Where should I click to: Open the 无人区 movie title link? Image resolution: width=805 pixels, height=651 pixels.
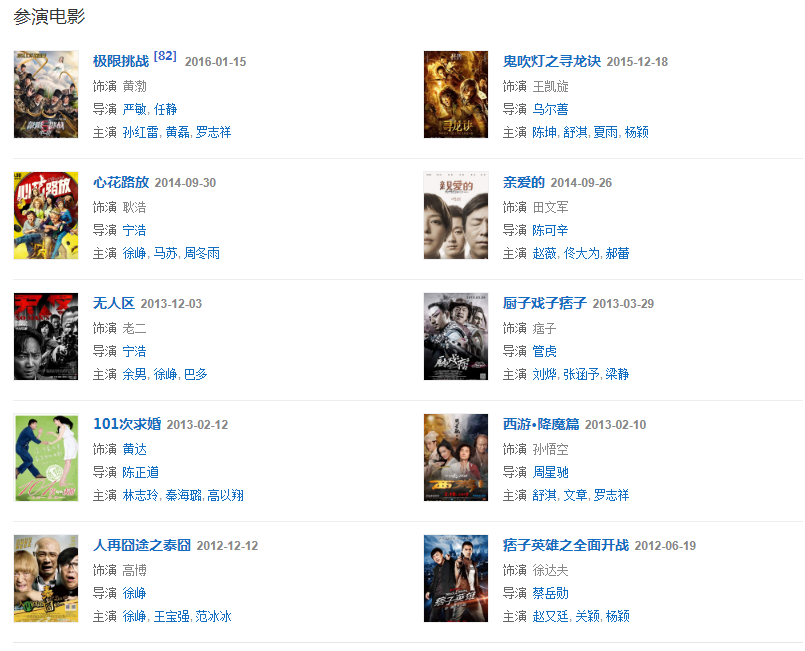(113, 303)
